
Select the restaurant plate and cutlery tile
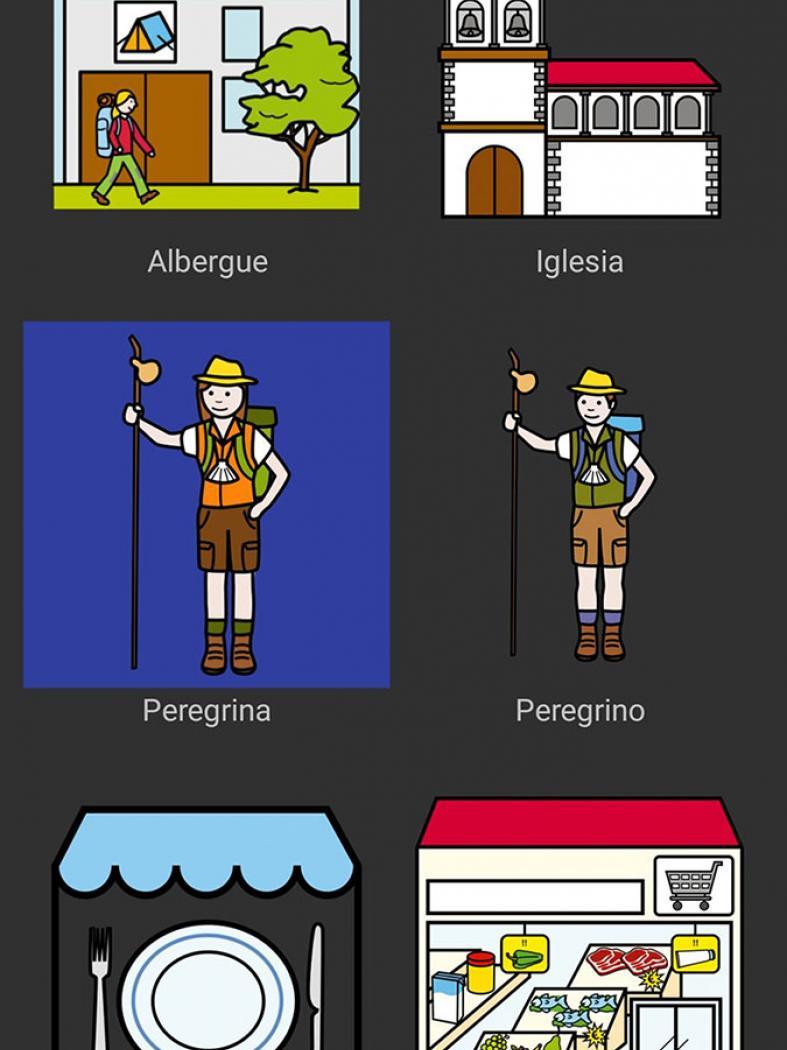coord(207,930)
